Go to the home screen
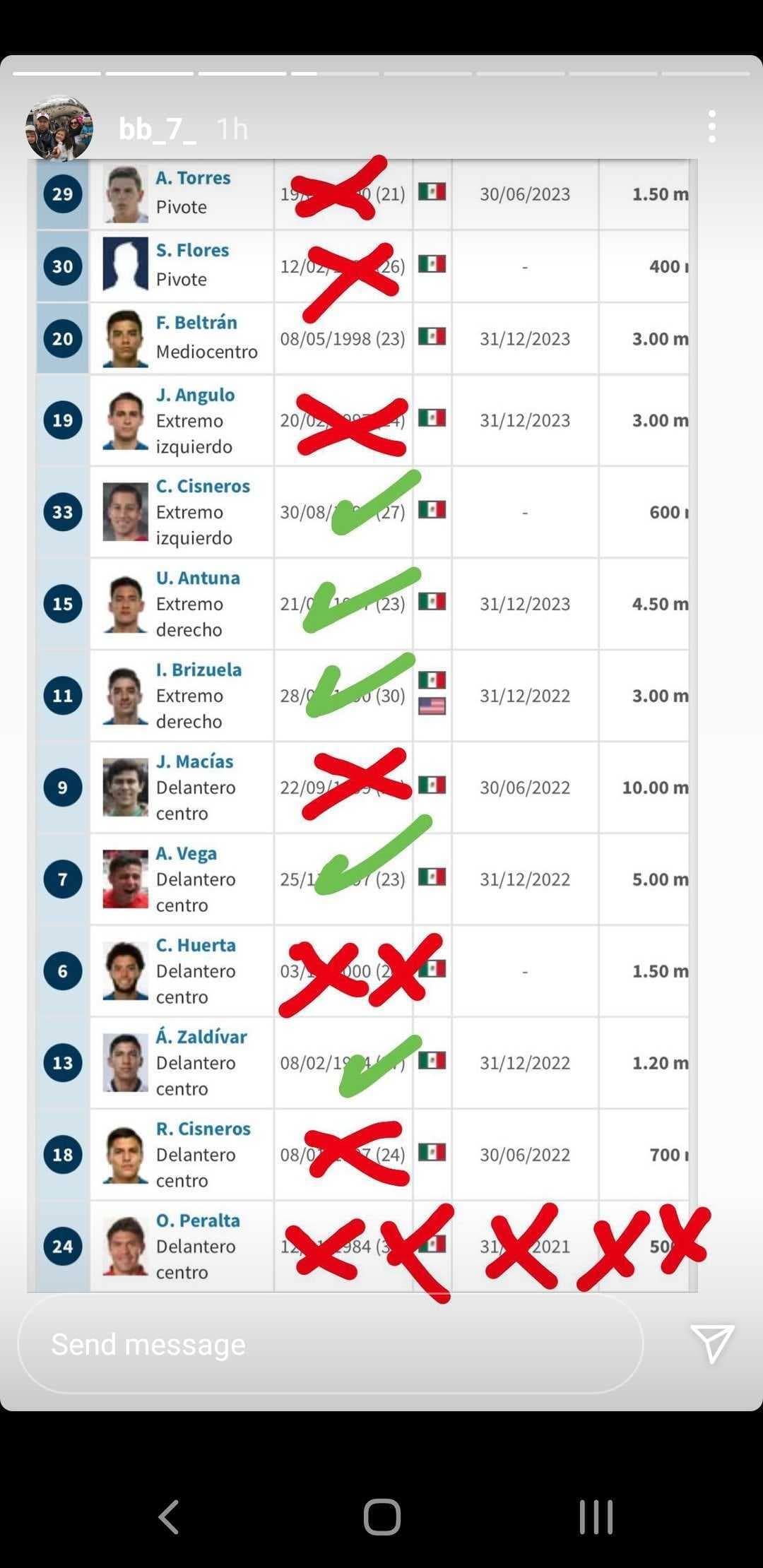Screen dimensions: 763x1568 (381, 1517)
